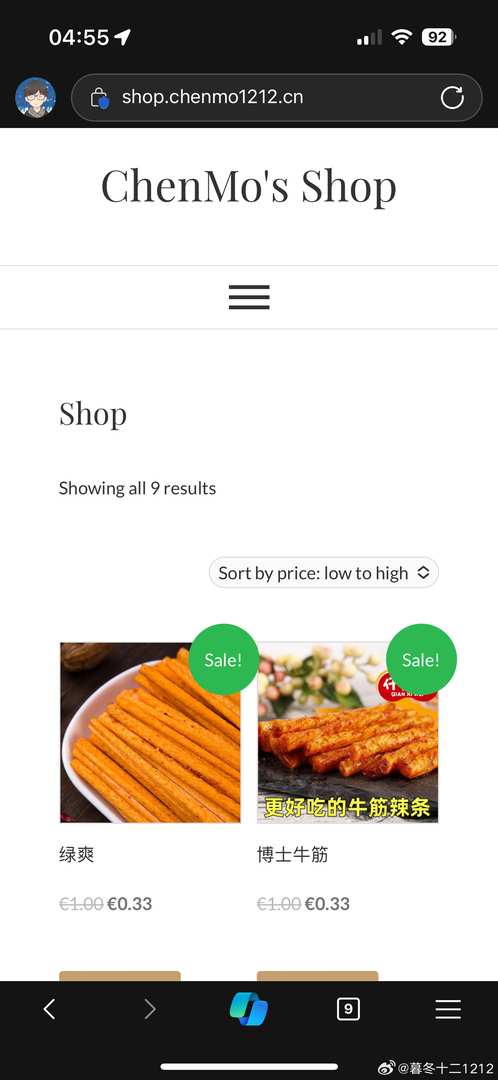The height and width of the screenshot is (1080, 498).
Task: Open the hamburger menu under ChenMo's Shop
Action: (x=249, y=298)
